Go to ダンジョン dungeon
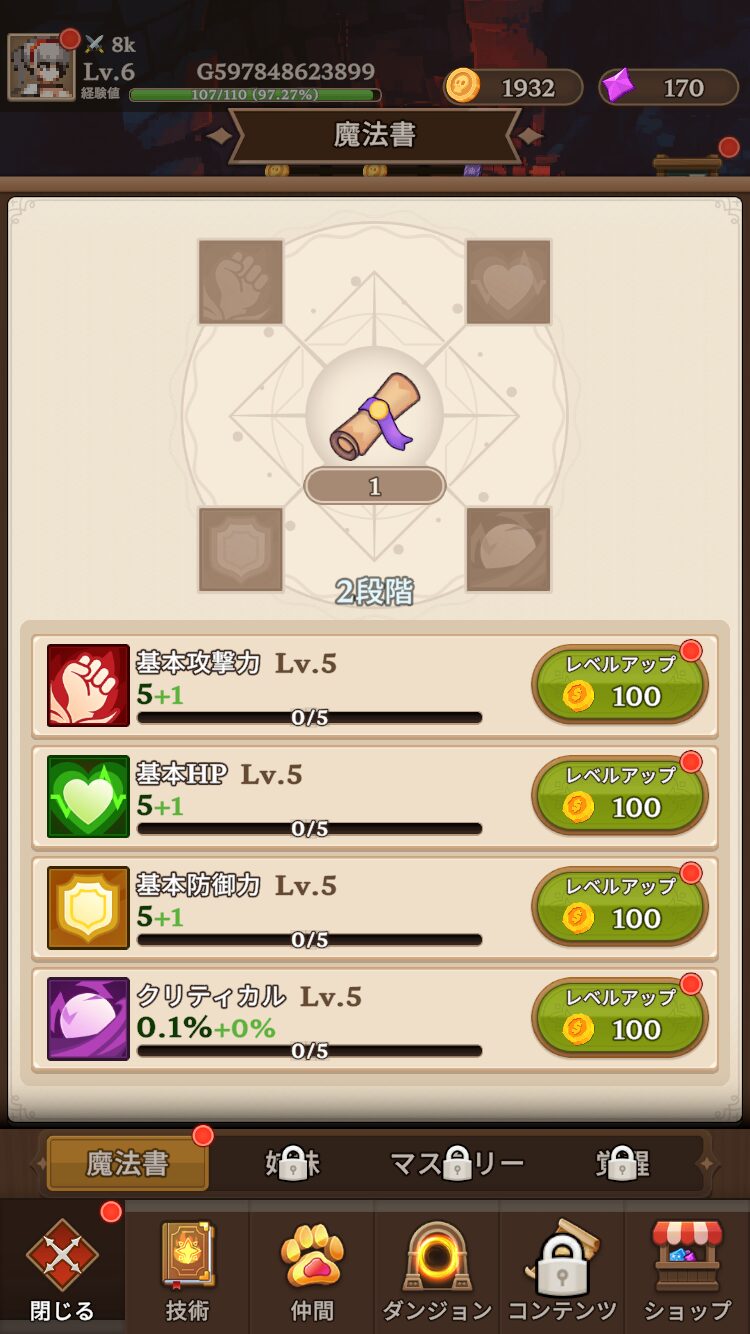The width and height of the screenshot is (750, 1334). (437, 1267)
